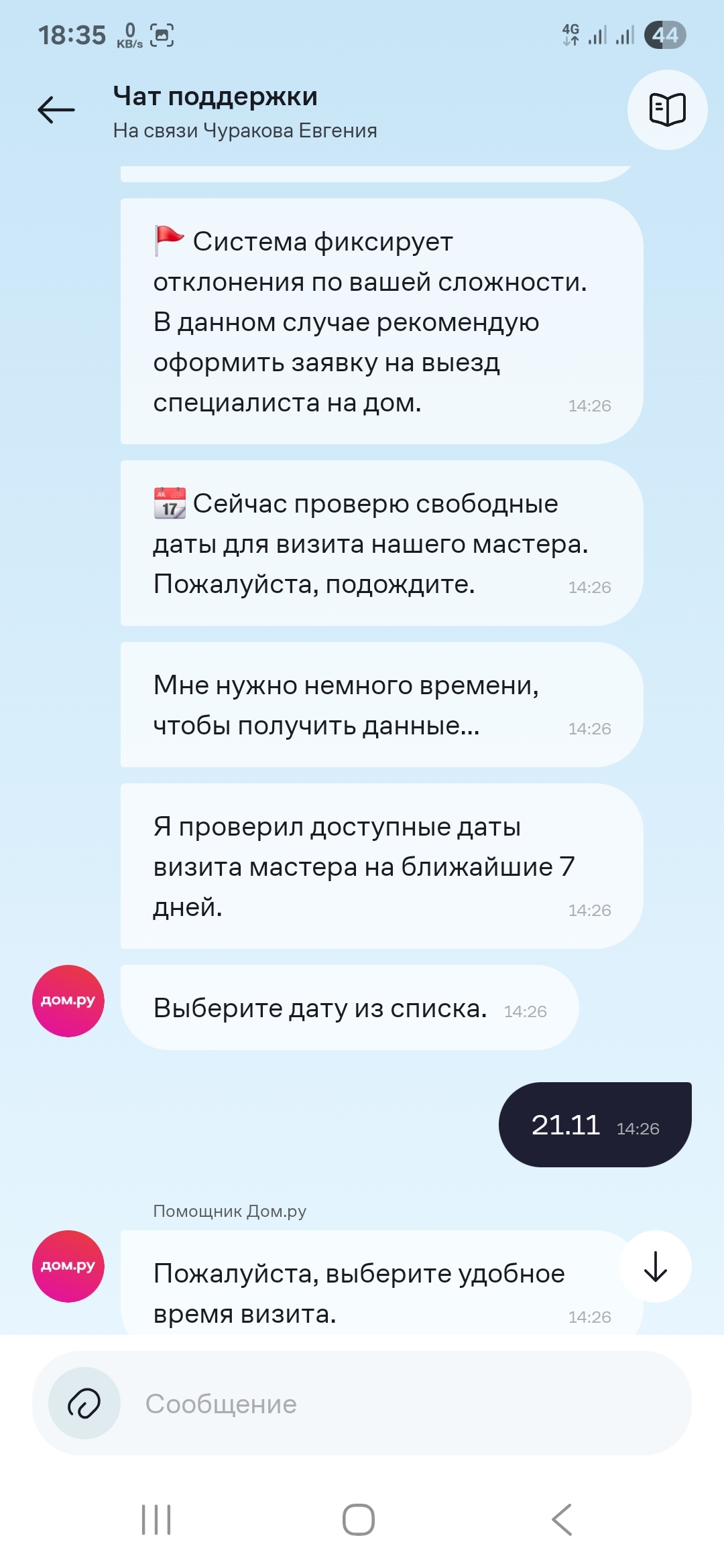Go back from the support chat
This screenshot has height=1568, width=724.
tap(56, 110)
